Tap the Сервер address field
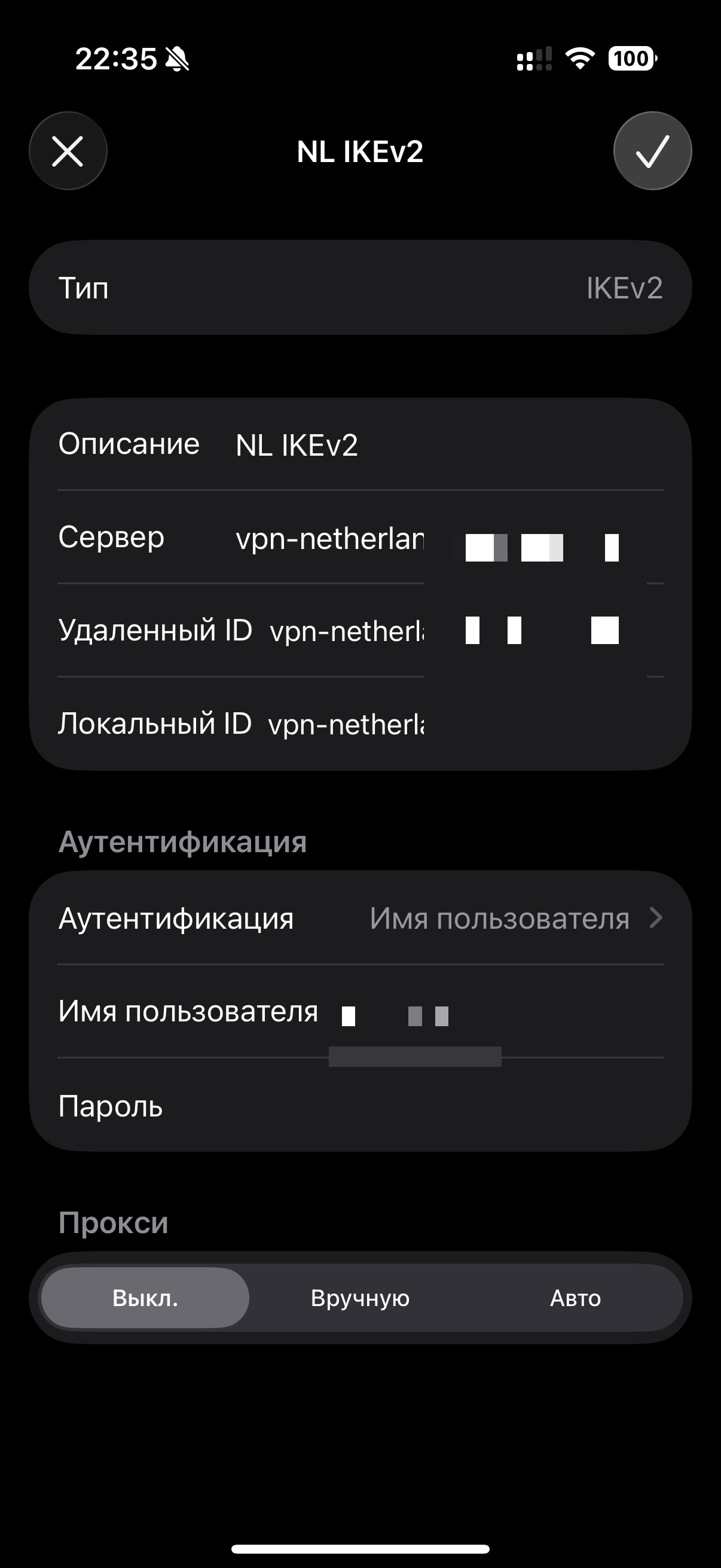 (335, 537)
